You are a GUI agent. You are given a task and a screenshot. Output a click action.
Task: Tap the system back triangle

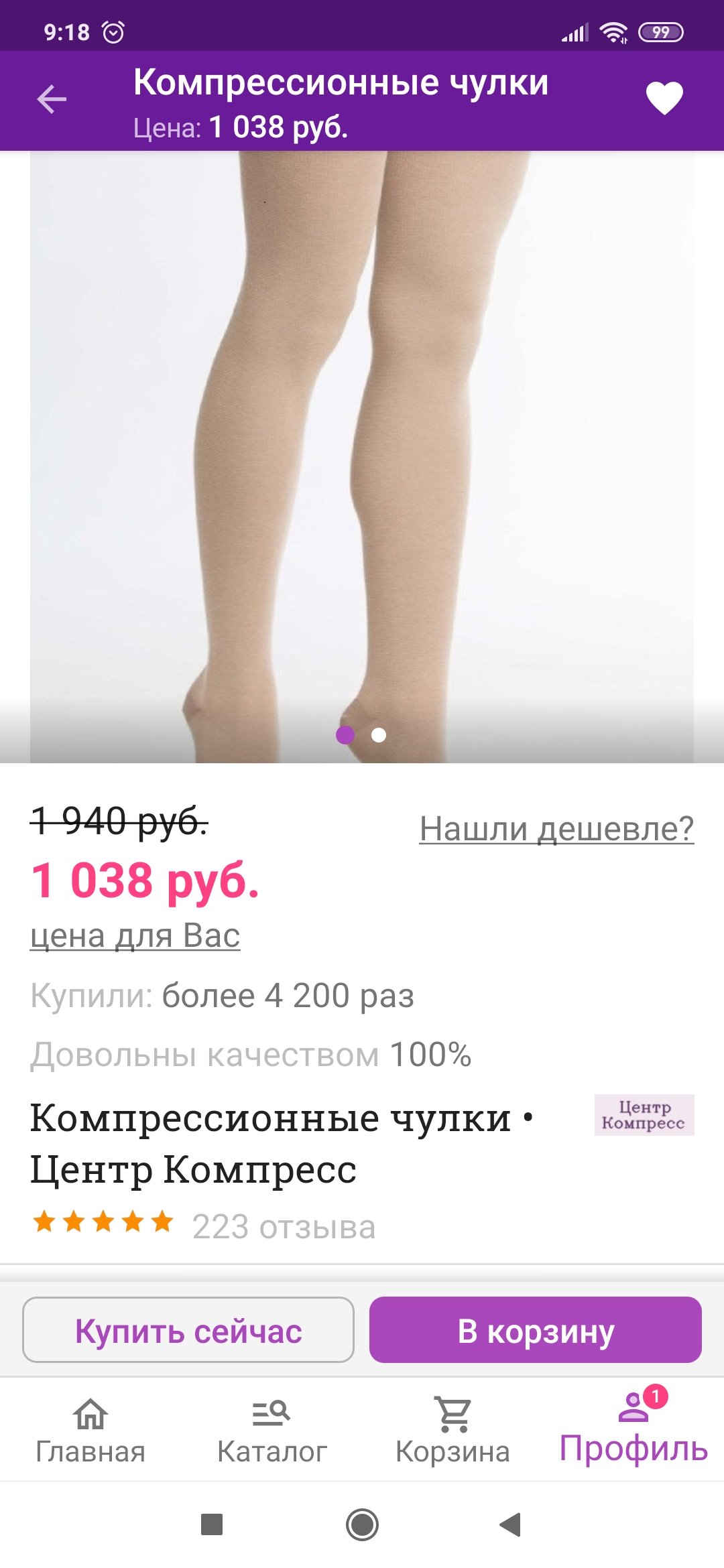pyautogui.click(x=511, y=1524)
